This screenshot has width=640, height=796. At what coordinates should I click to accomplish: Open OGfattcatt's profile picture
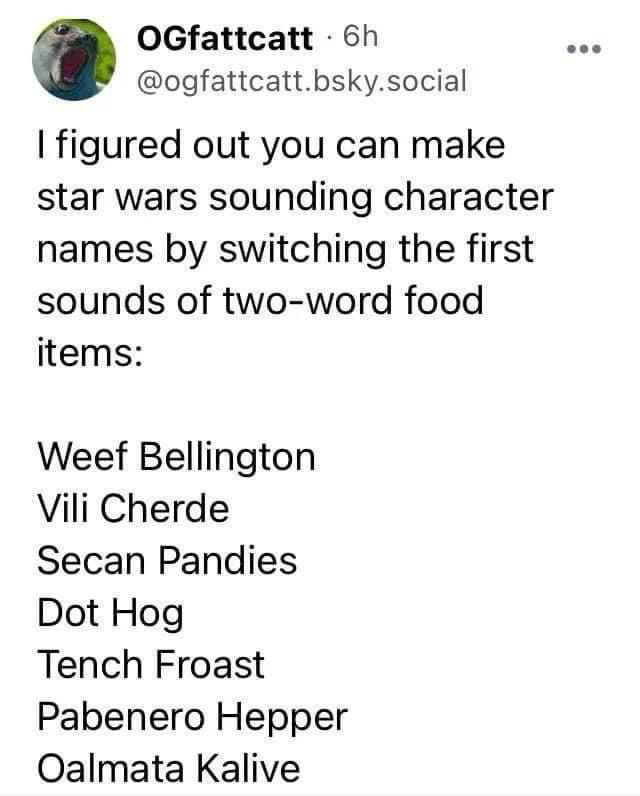tap(73, 60)
